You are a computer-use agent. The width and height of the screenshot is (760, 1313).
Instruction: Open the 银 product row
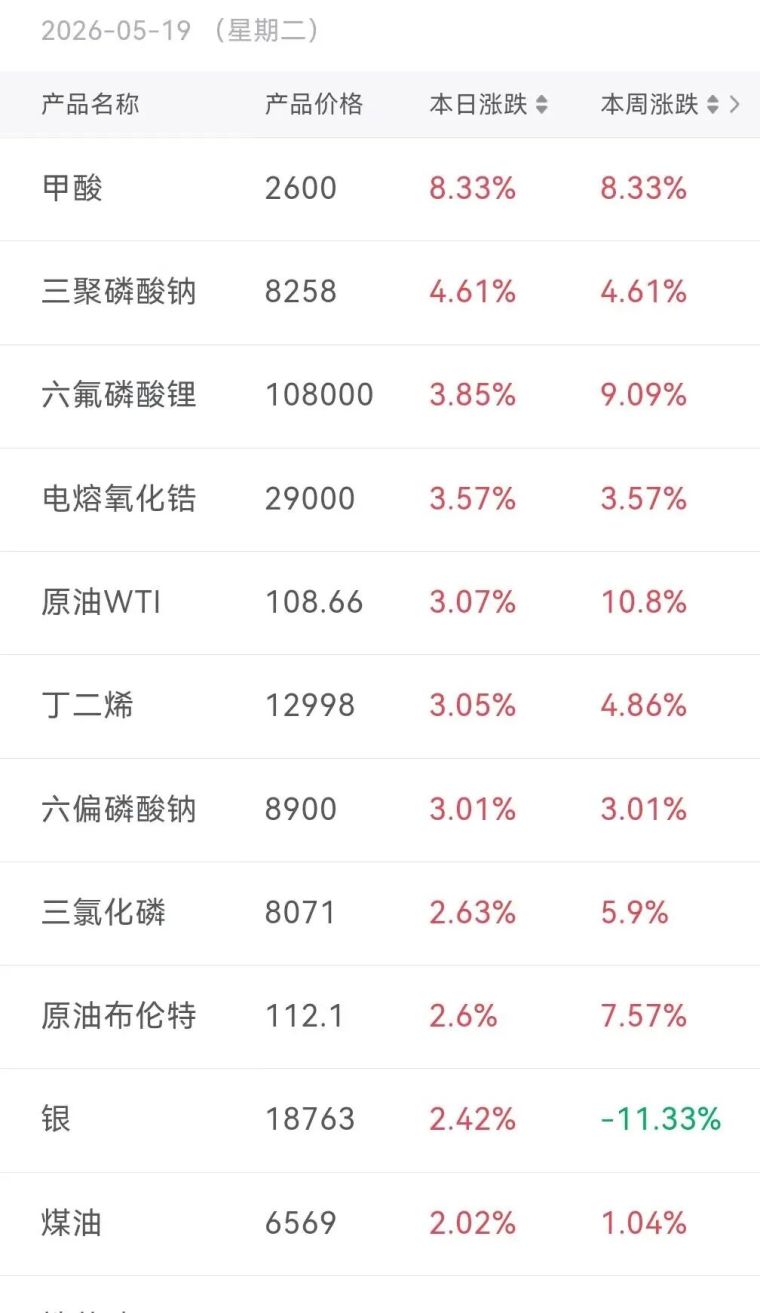[x=380, y=1121]
